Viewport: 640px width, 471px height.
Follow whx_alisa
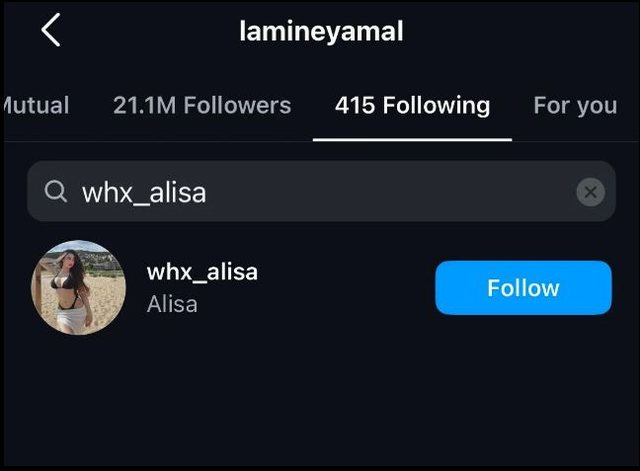pos(523,288)
